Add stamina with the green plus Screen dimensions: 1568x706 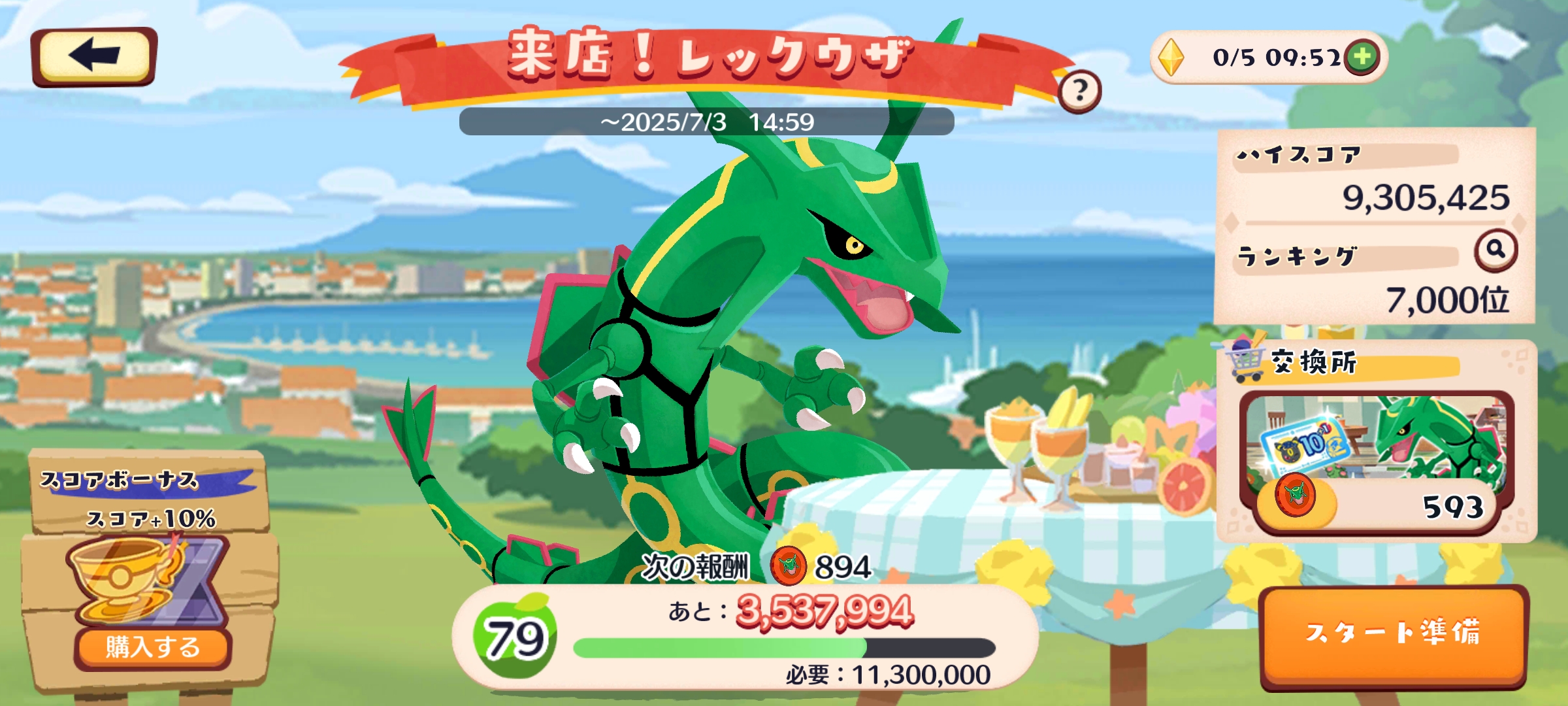click(1363, 57)
